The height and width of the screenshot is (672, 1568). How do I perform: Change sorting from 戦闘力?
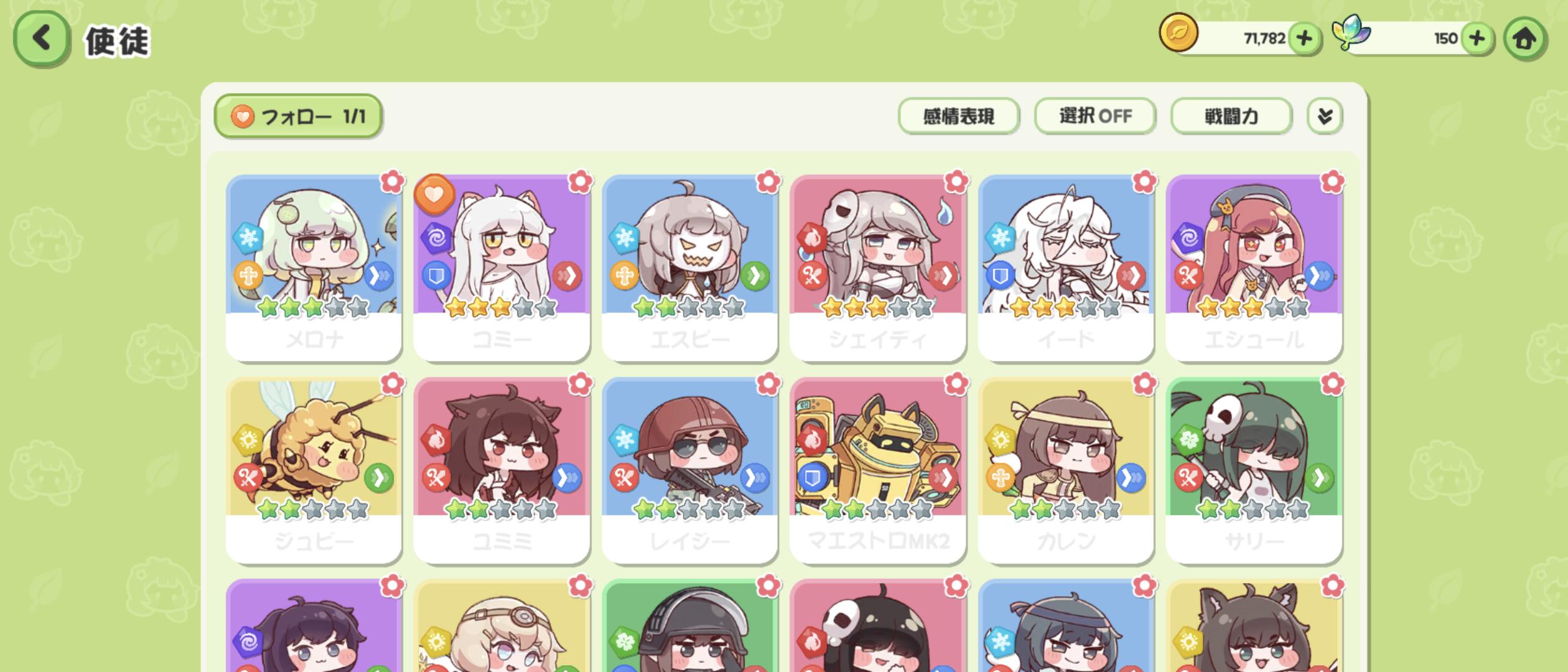1231,116
